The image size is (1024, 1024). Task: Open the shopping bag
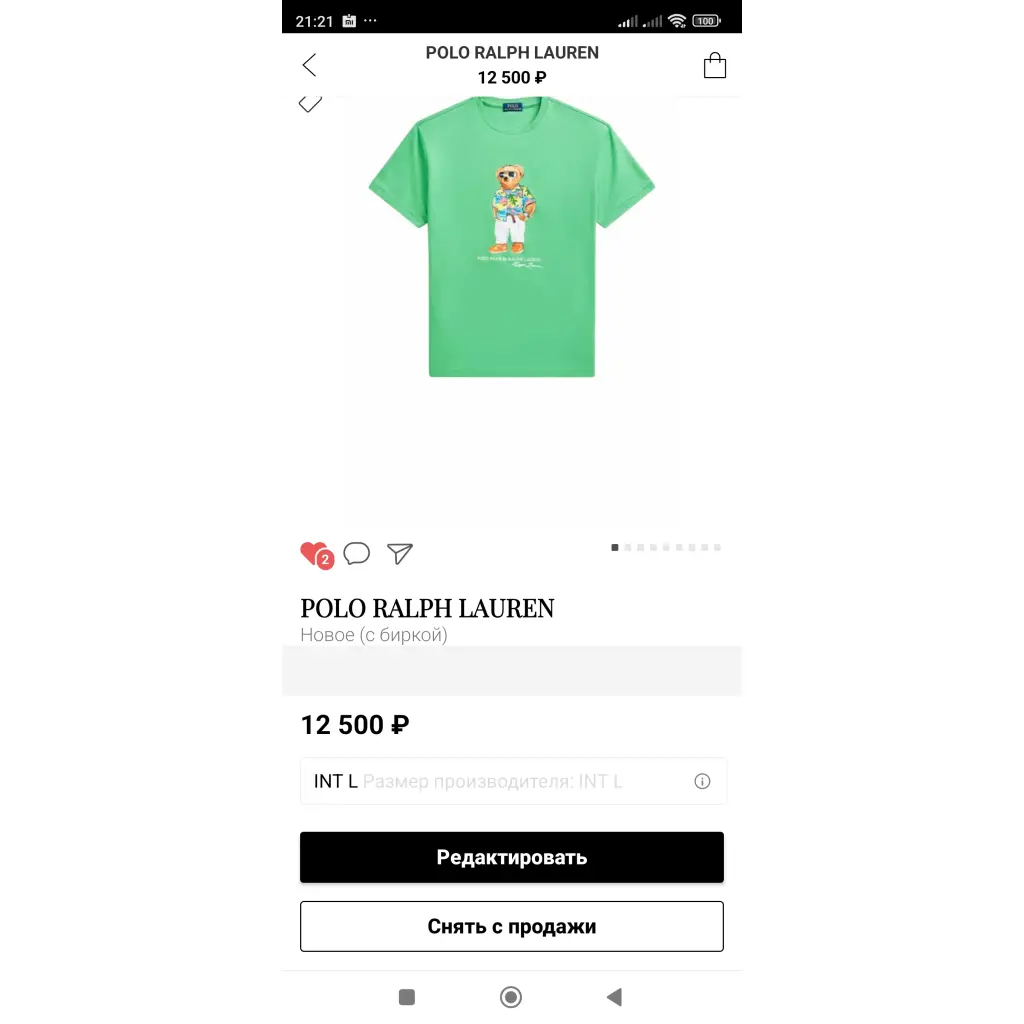point(714,66)
